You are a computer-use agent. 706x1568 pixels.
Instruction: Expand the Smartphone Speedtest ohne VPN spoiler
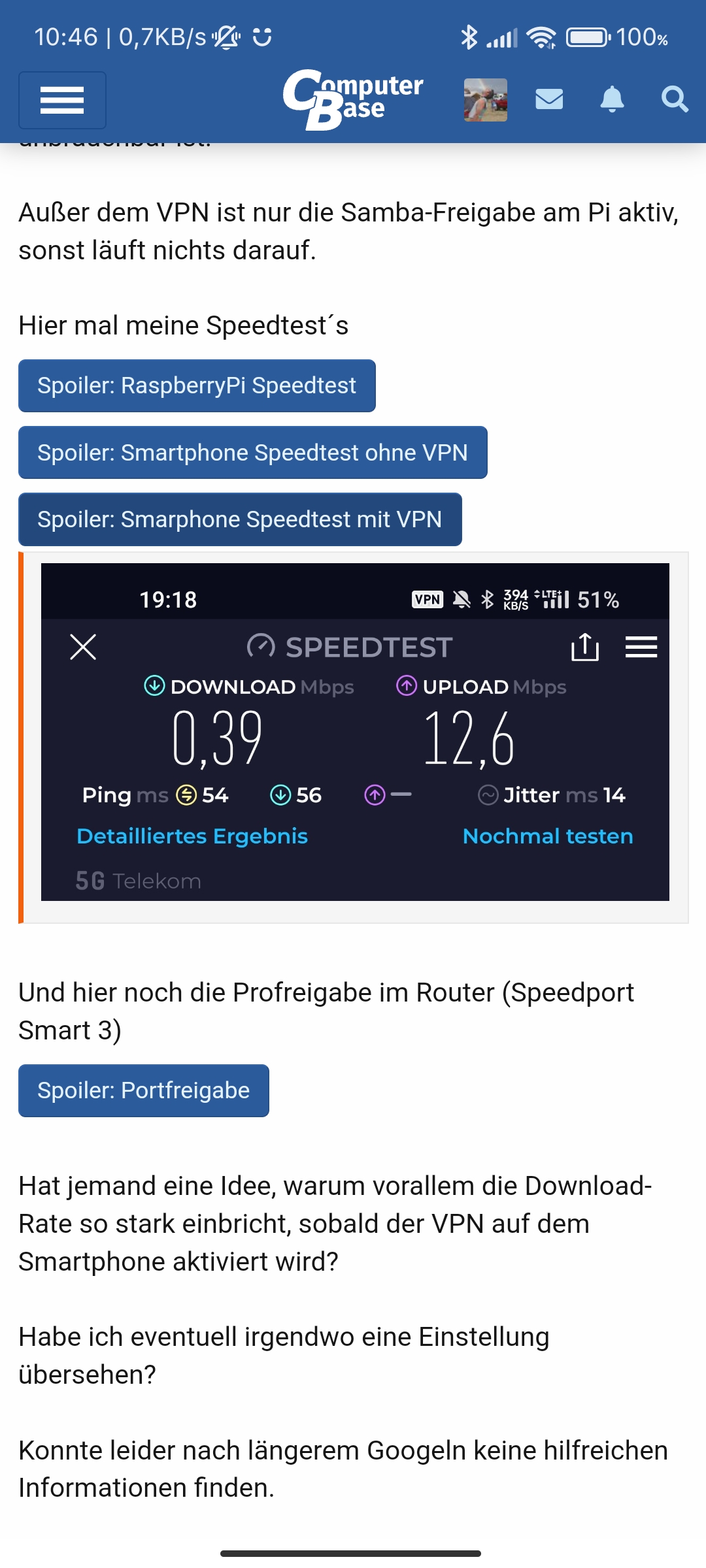click(252, 453)
